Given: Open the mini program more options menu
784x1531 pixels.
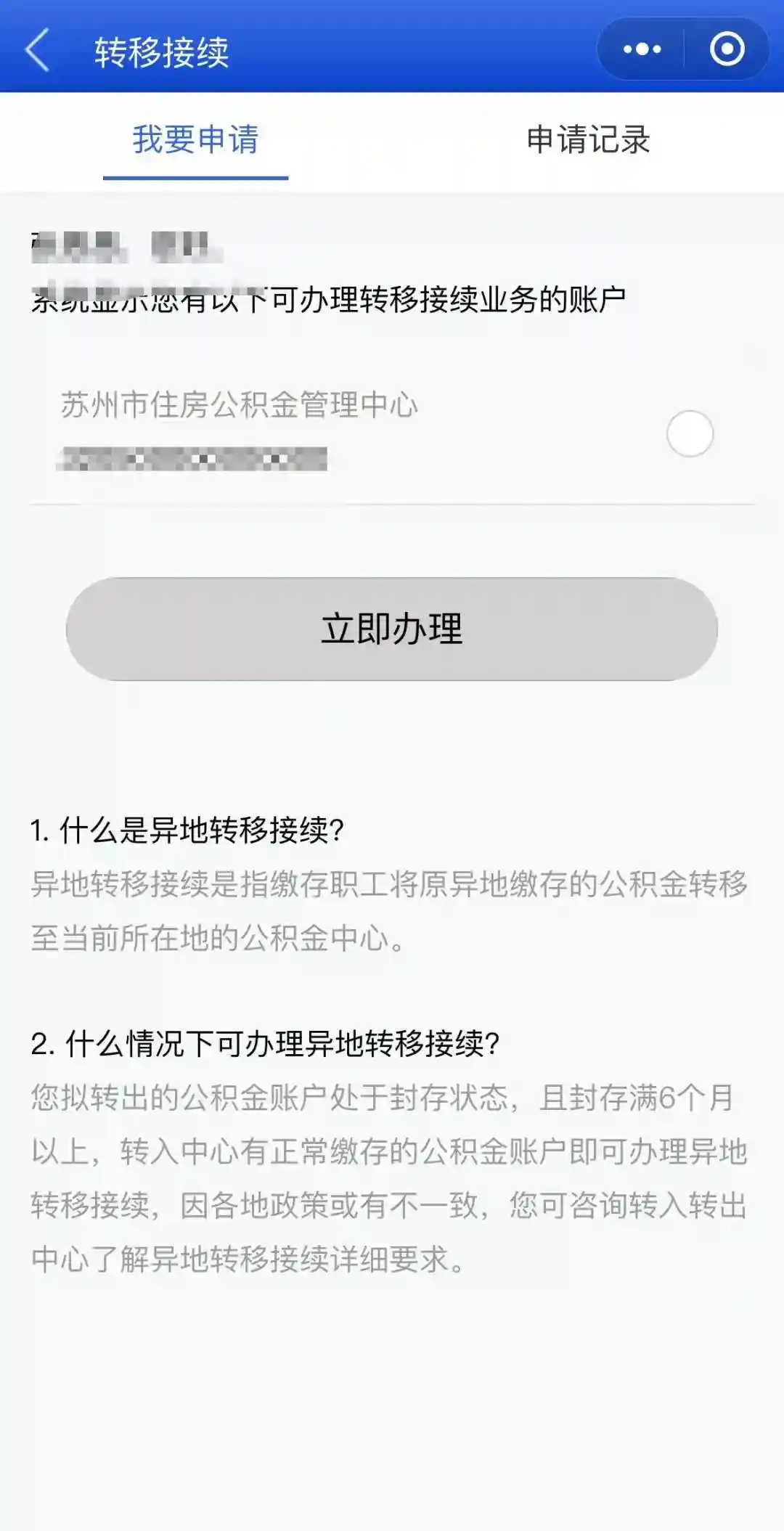Looking at the screenshot, I should pyautogui.click(x=642, y=49).
